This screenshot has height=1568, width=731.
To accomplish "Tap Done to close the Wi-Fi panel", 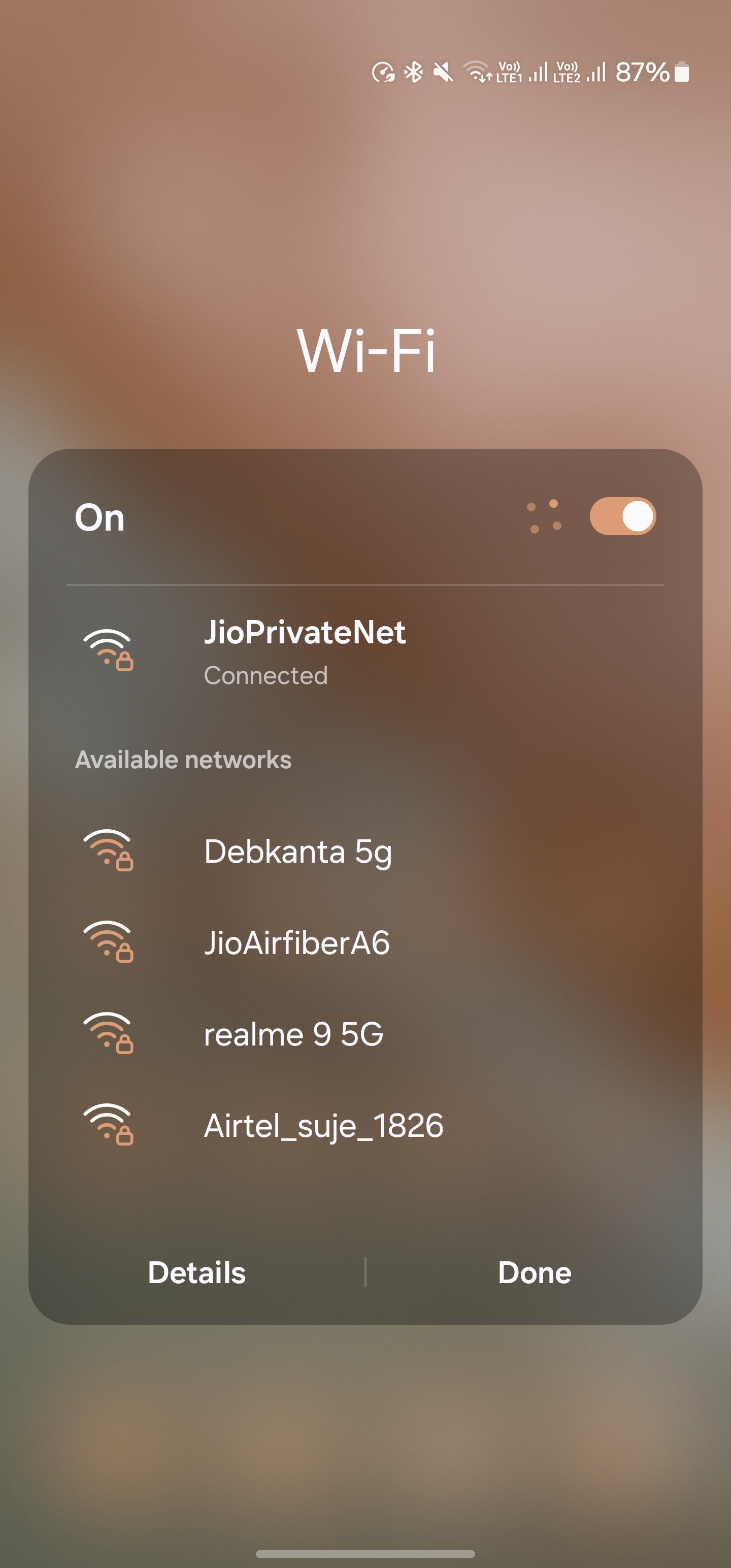I will (x=535, y=1273).
